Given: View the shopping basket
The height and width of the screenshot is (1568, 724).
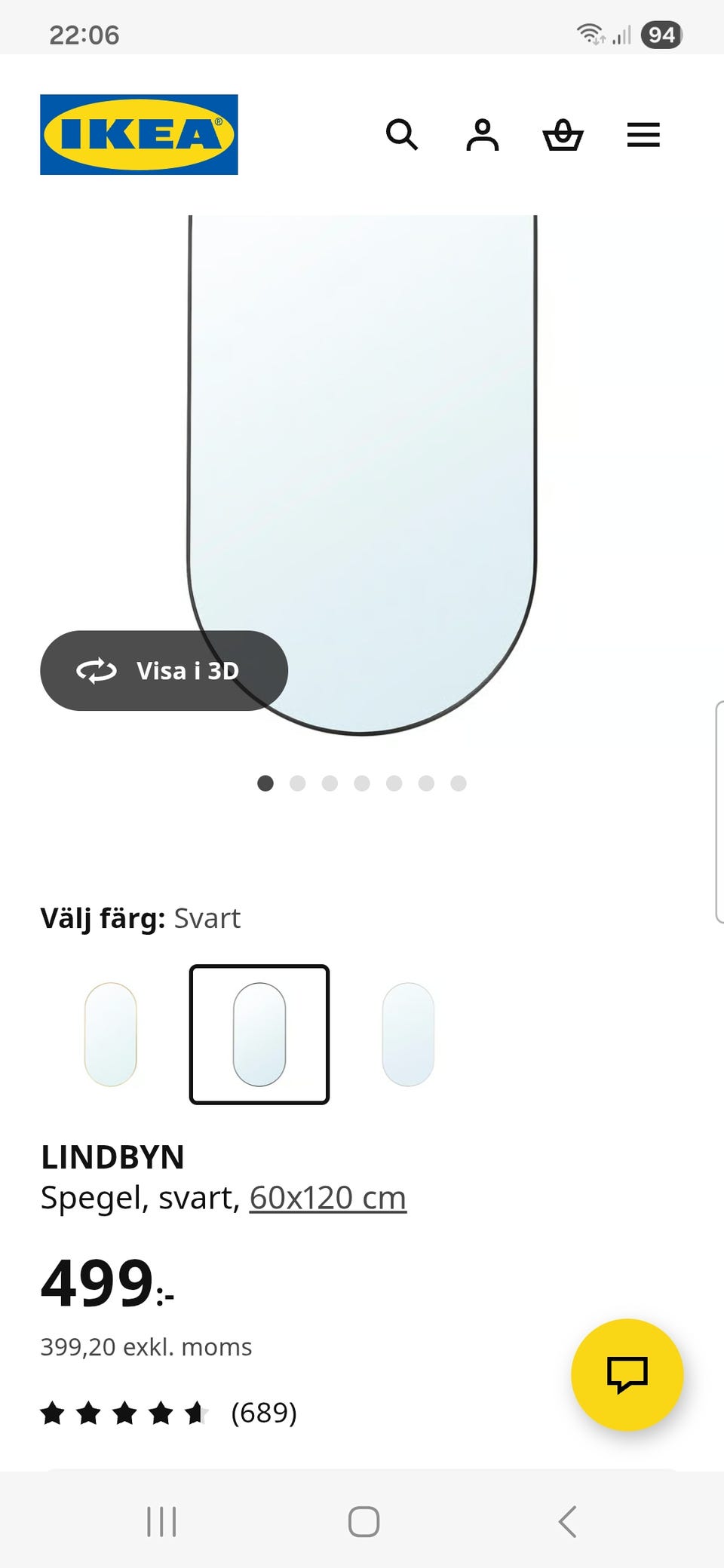Looking at the screenshot, I should [563, 135].
